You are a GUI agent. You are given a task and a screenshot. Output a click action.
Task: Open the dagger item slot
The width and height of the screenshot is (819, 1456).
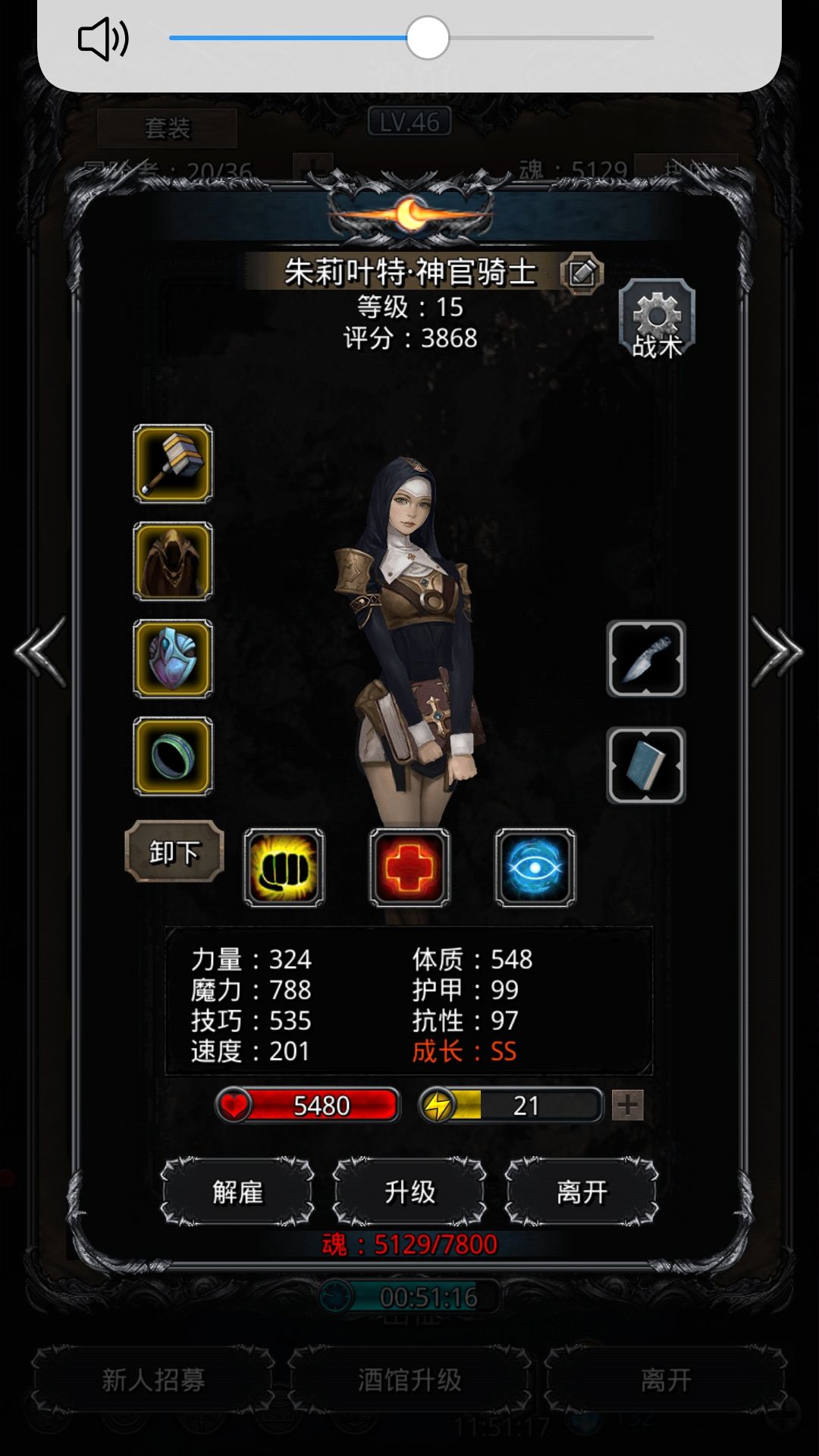pos(646,658)
